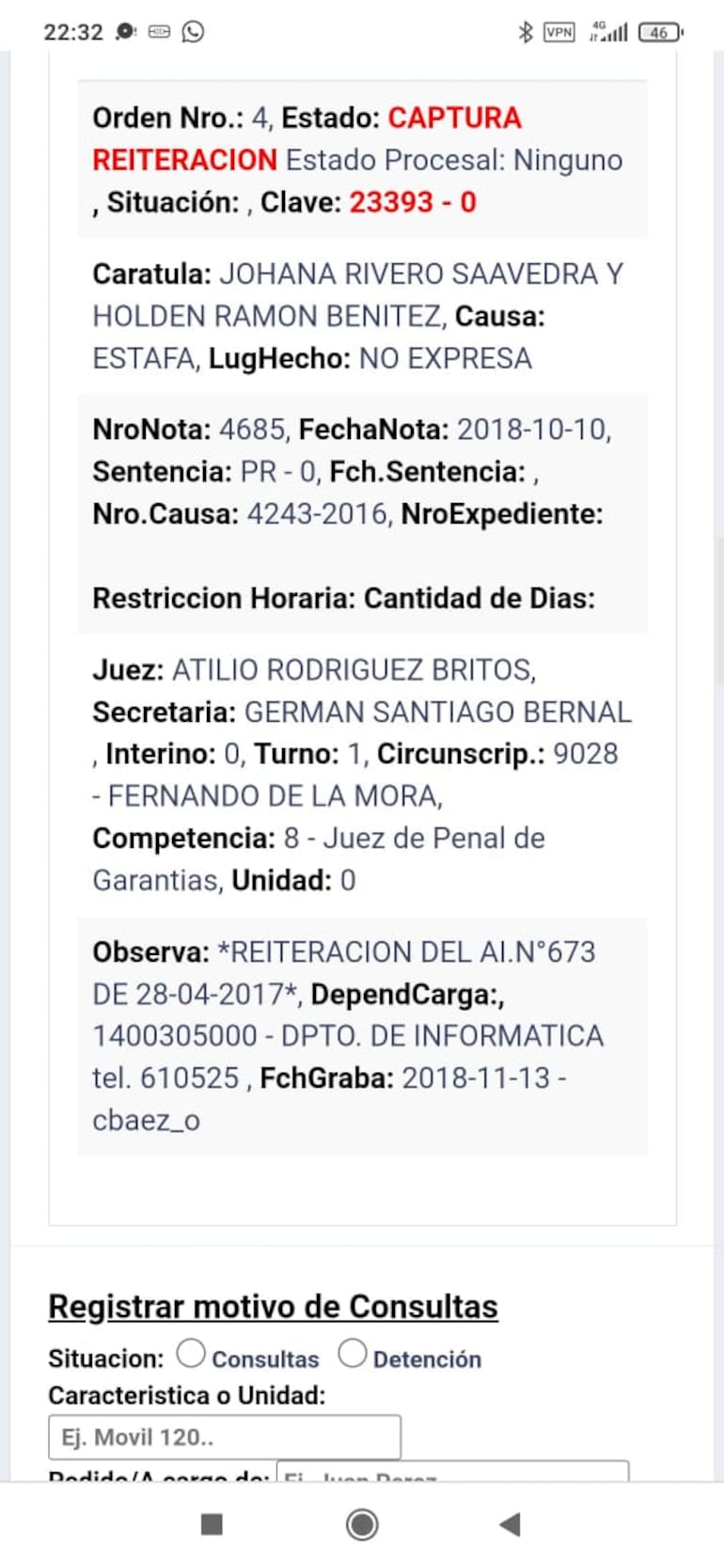Open recent apps with the square button
Image resolution: width=724 pixels, height=1568 pixels.
(211, 1526)
